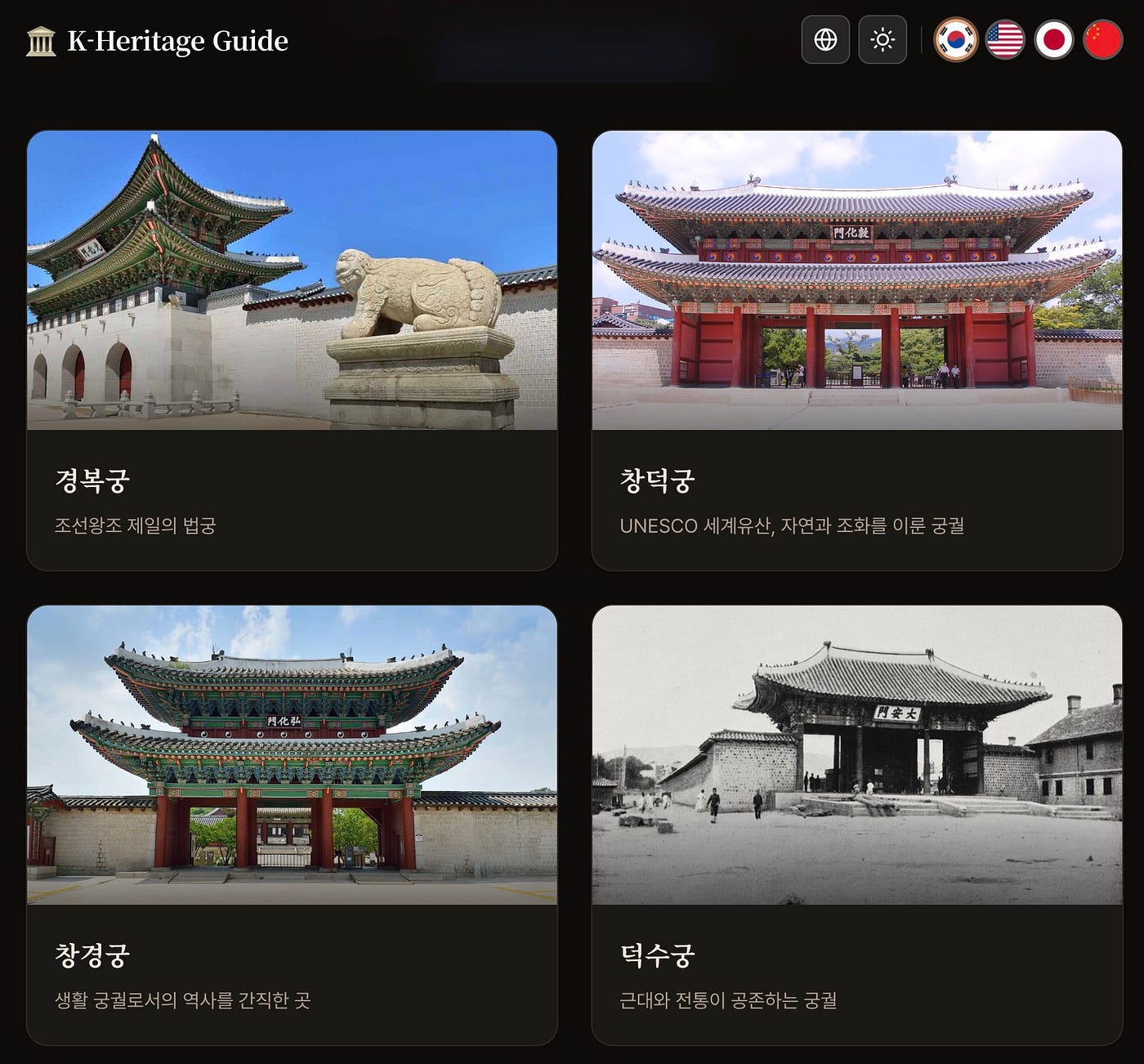Open the globe language menu
Image resolution: width=1144 pixels, height=1064 pixels.
(x=825, y=39)
